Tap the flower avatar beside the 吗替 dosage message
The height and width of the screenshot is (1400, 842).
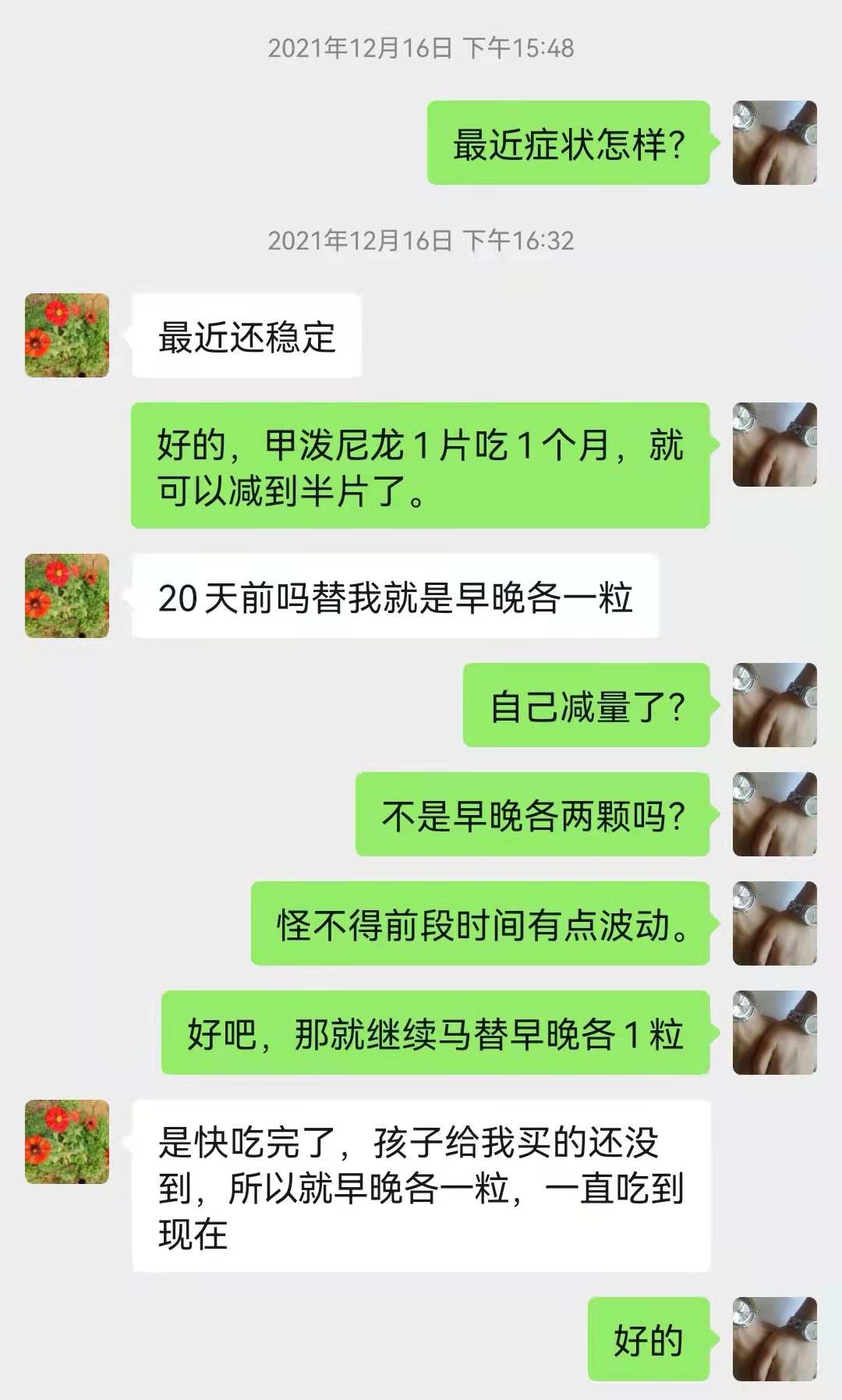(66, 597)
